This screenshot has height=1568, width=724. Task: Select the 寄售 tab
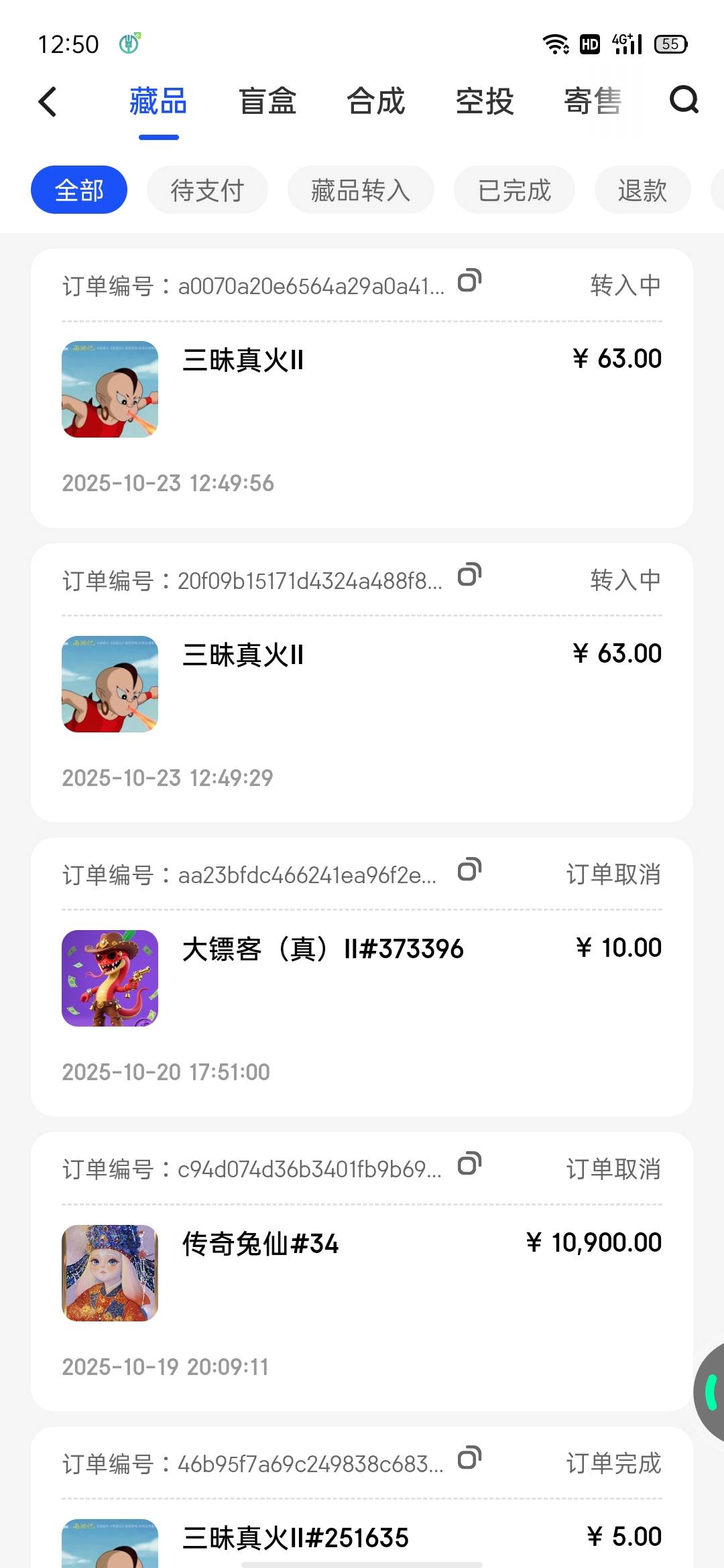point(593,102)
